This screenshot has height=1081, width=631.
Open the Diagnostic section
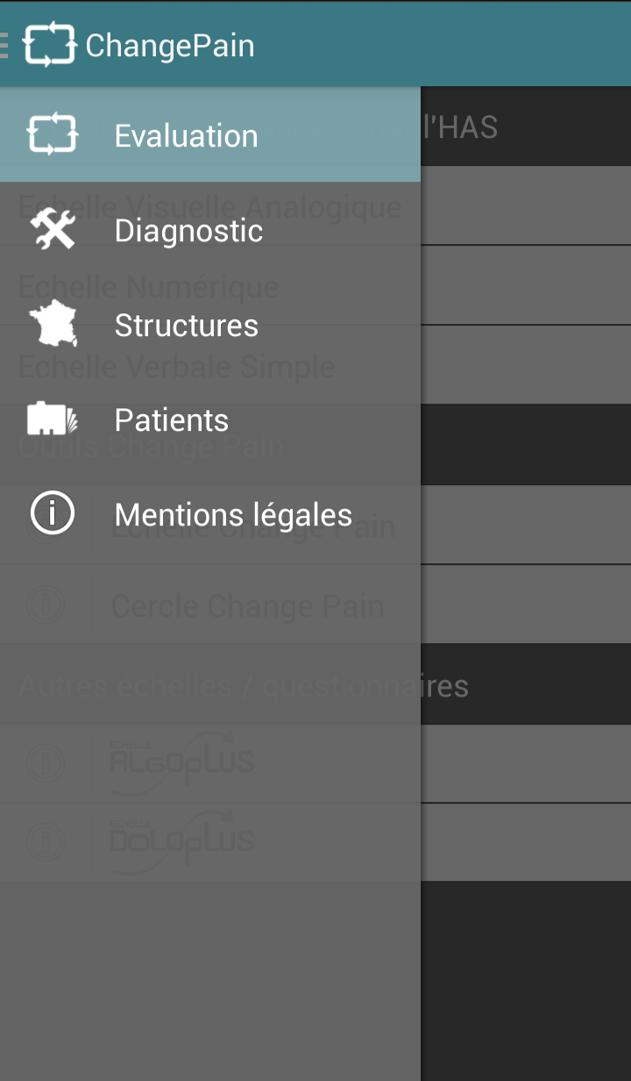coord(188,231)
